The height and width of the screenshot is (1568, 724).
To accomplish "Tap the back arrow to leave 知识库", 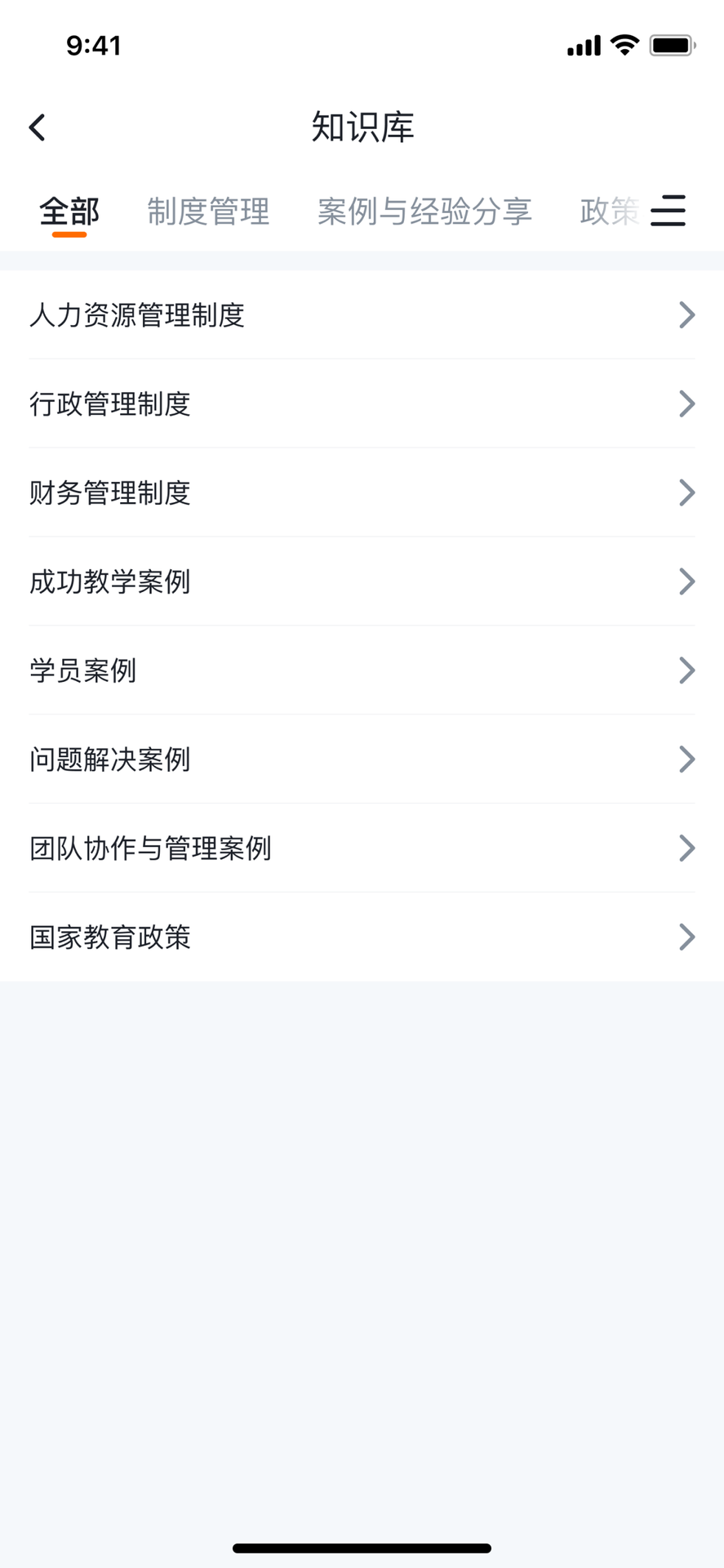I will tap(36, 127).
